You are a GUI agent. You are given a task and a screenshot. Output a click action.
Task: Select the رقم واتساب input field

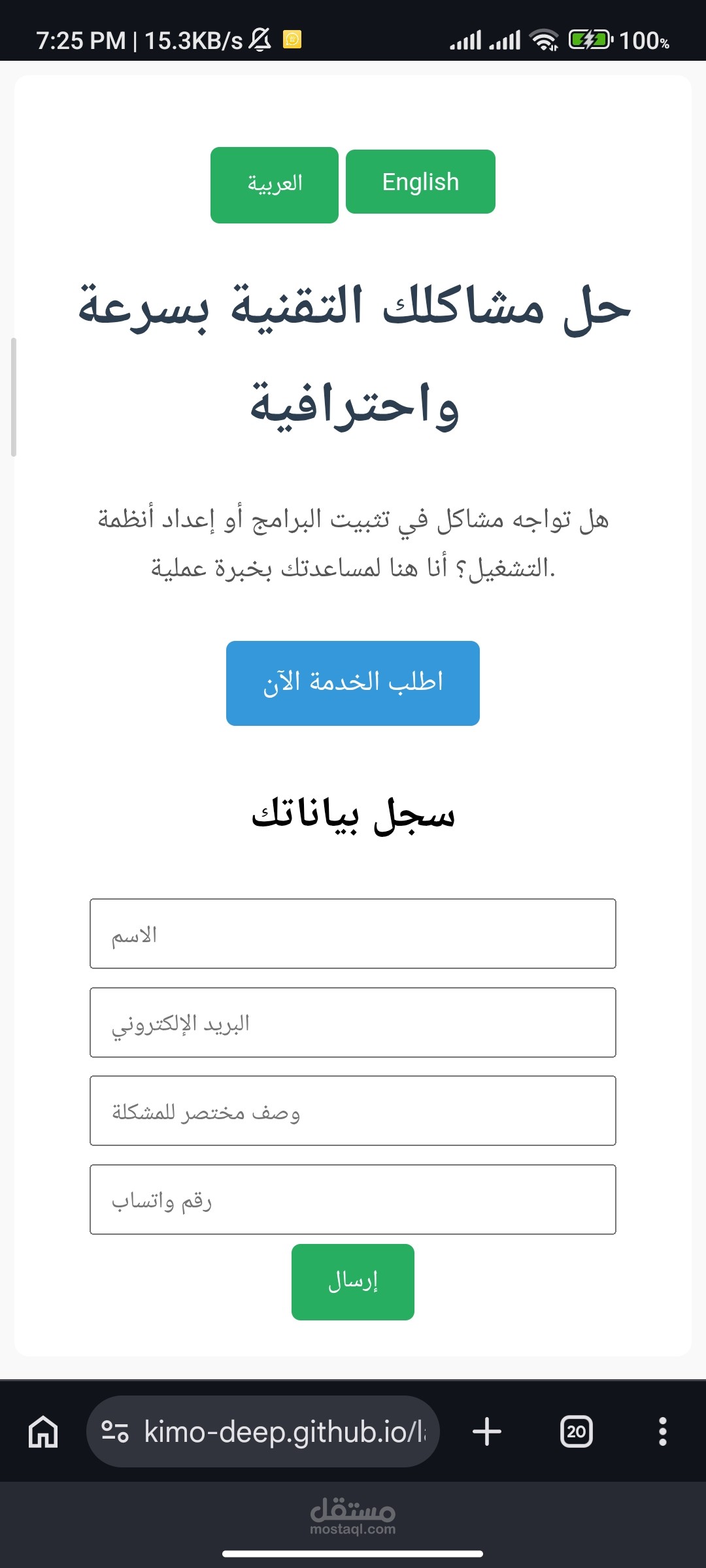point(353,1200)
